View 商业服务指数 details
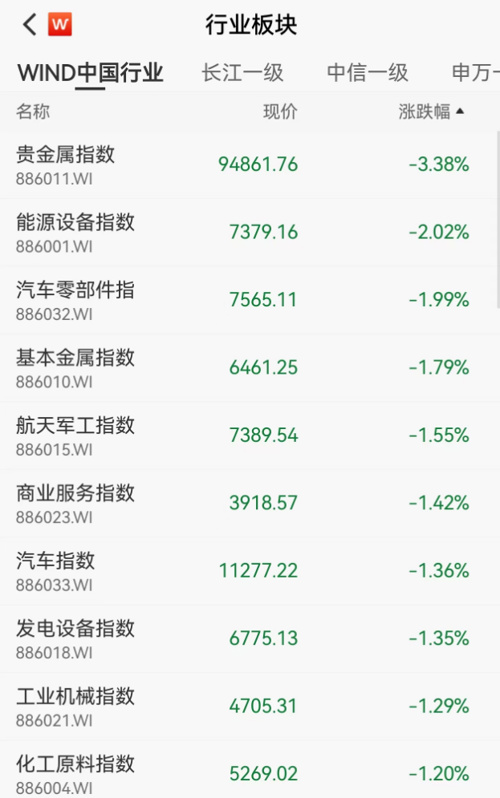 pyautogui.click(x=250, y=503)
